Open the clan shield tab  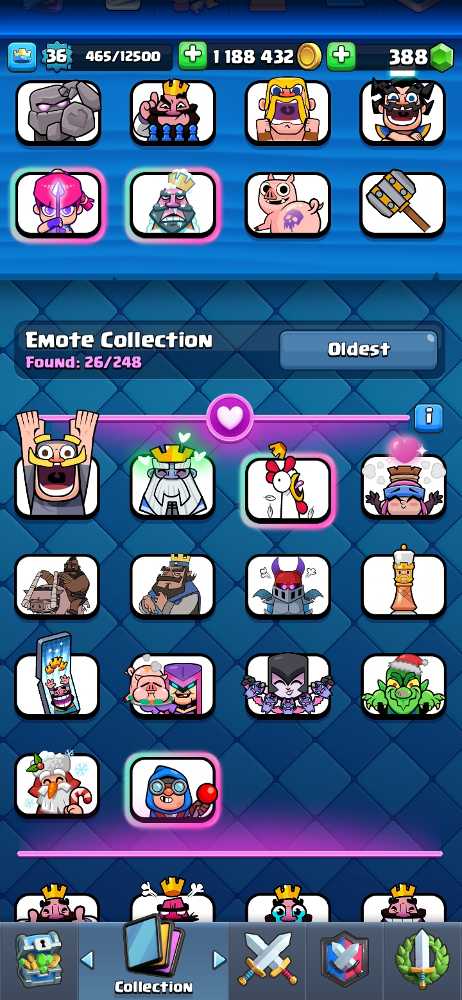click(344, 961)
